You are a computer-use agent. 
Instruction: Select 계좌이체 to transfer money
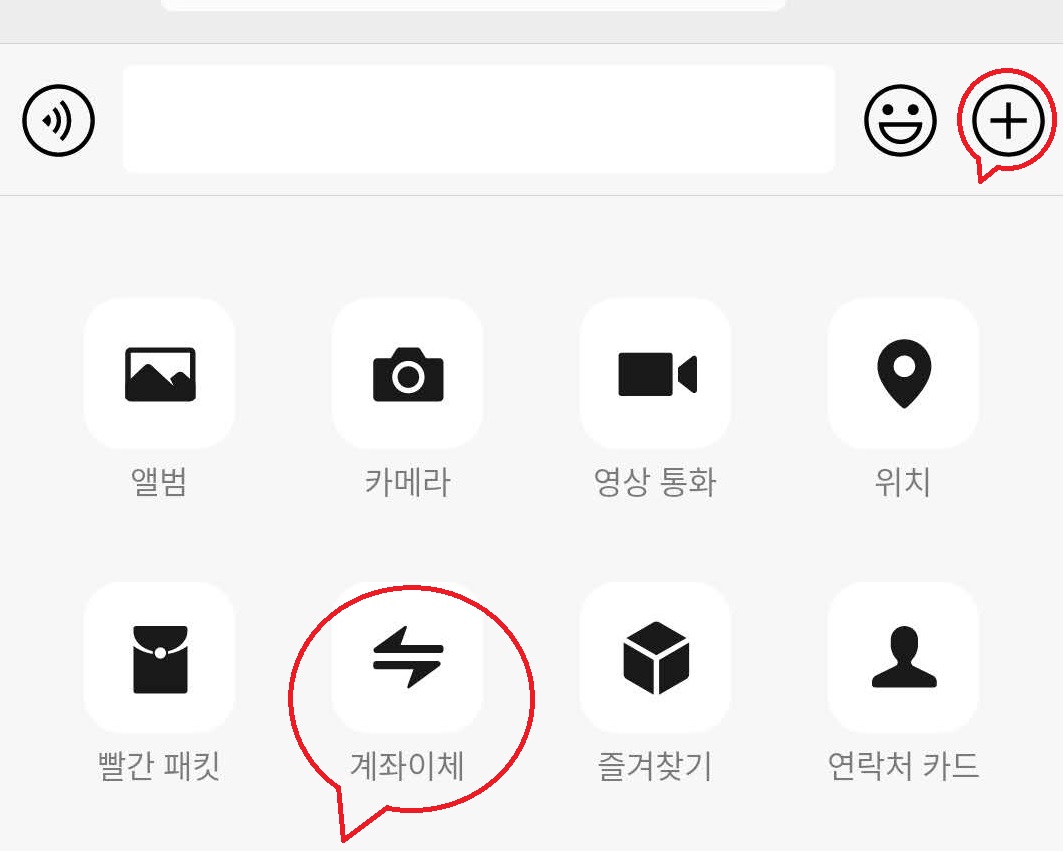[407, 657]
